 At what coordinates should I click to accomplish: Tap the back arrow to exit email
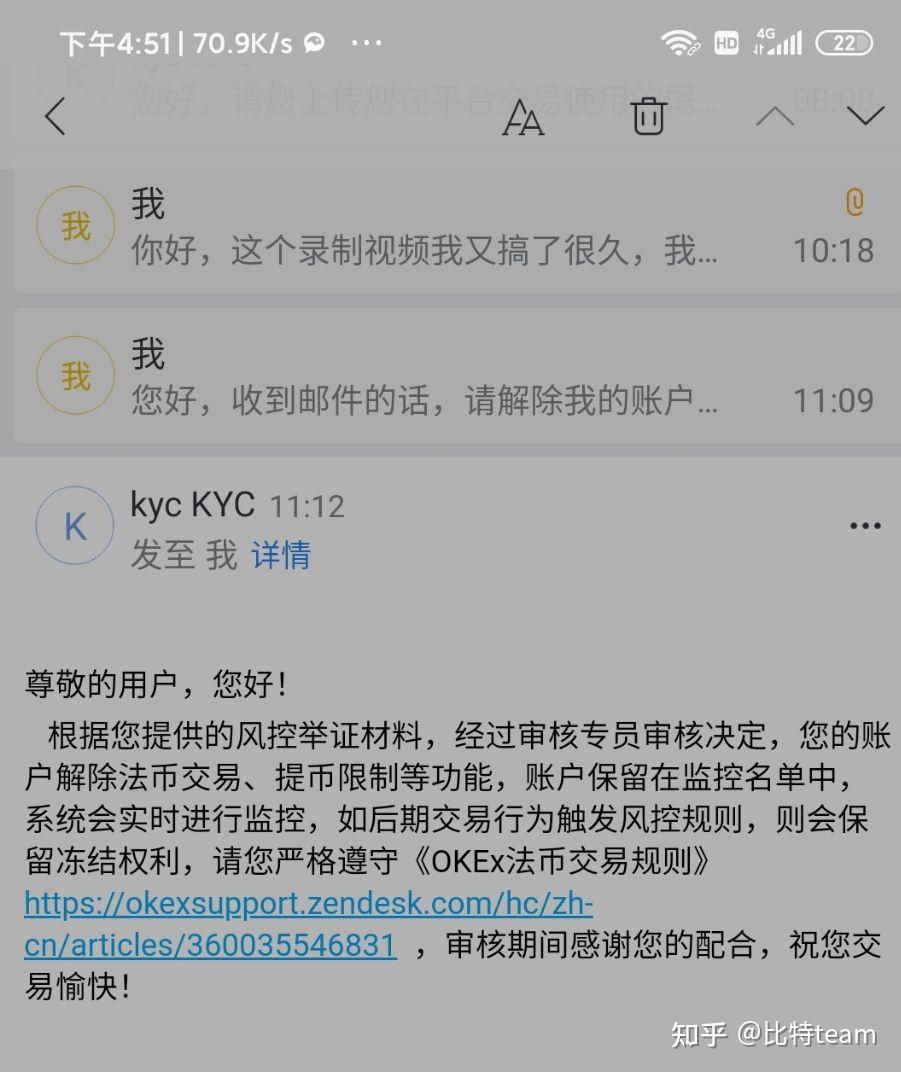[55, 116]
